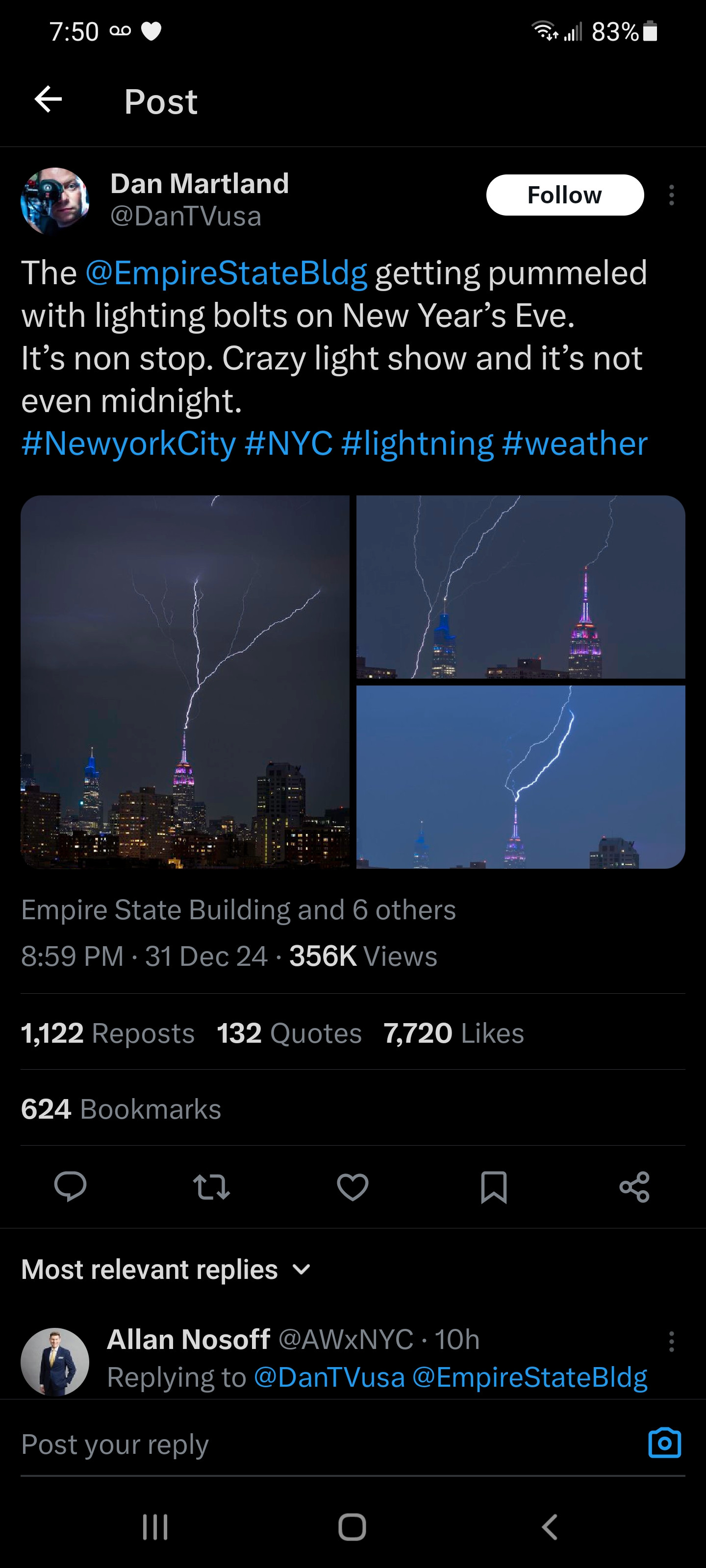Image resolution: width=706 pixels, height=1568 pixels.
Task: Open the #NewyorkCity hashtag
Action: [x=128, y=443]
